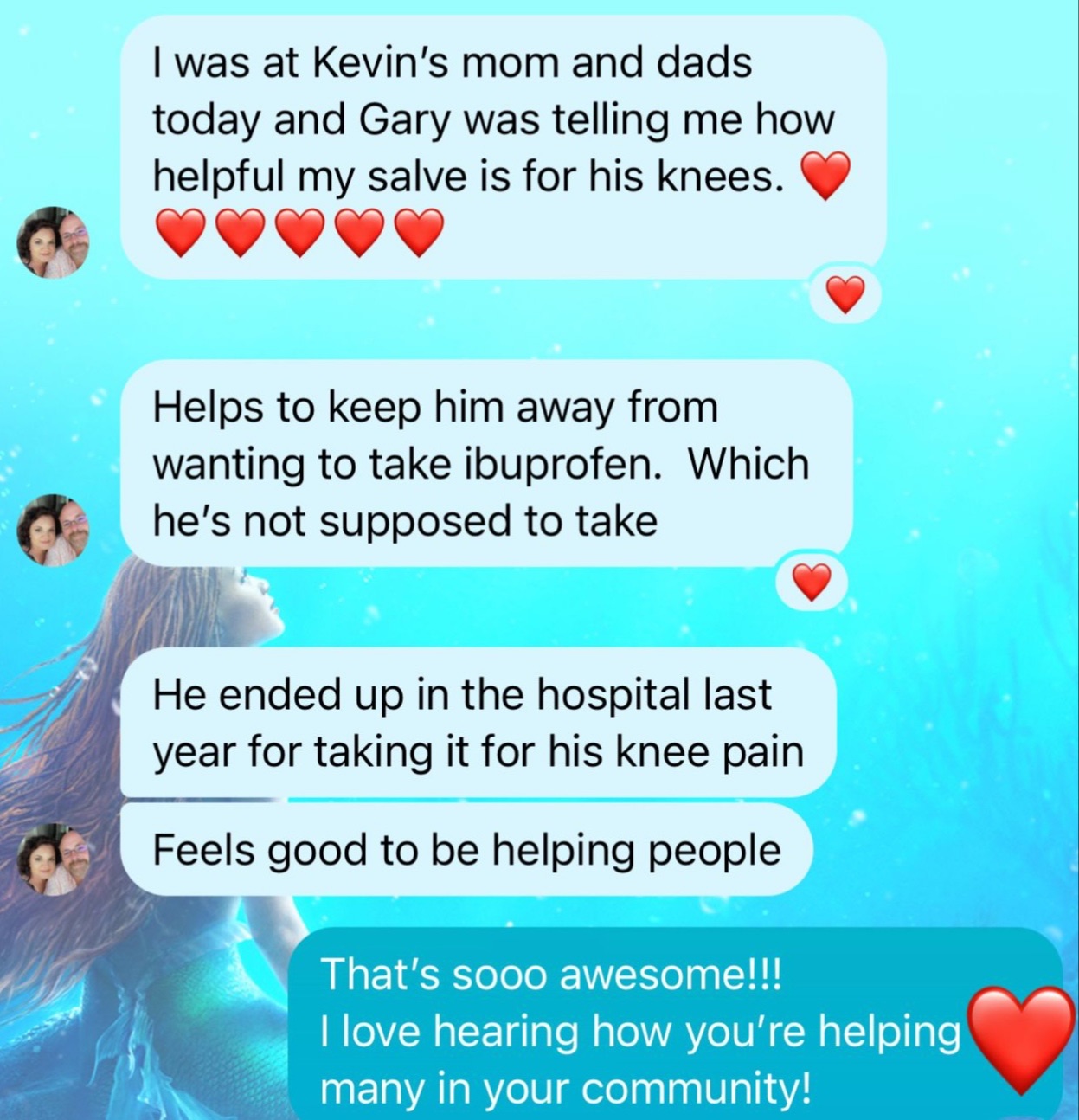Tap sender's avatar beside the ibuprofen message
Screen dimensions: 1079x1120
[53, 530]
